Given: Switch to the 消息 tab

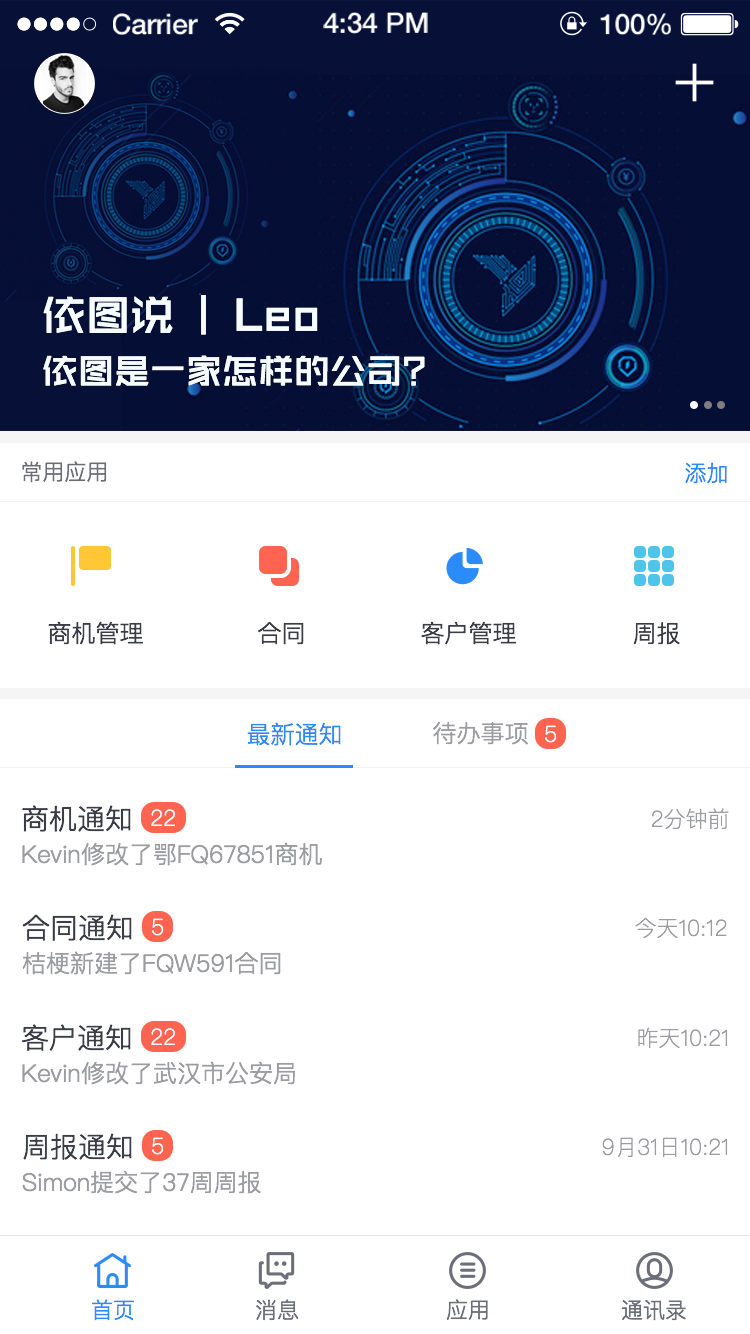Looking at the screenshot, I should (x=277, y=1286).
